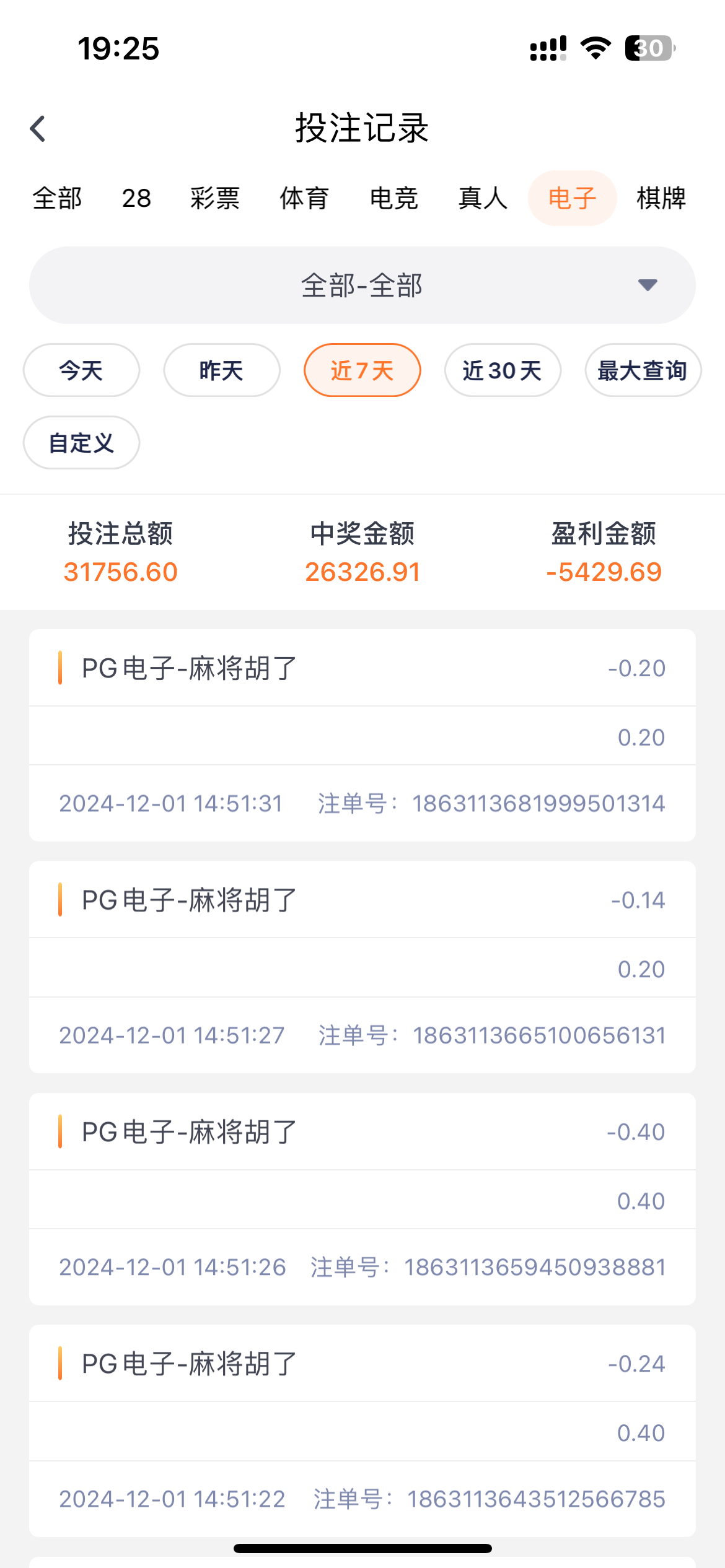Image resolution: width=725 pixels, height=1568 pixels.
Task: Open the 棋牌 tab
Action: 661,199
